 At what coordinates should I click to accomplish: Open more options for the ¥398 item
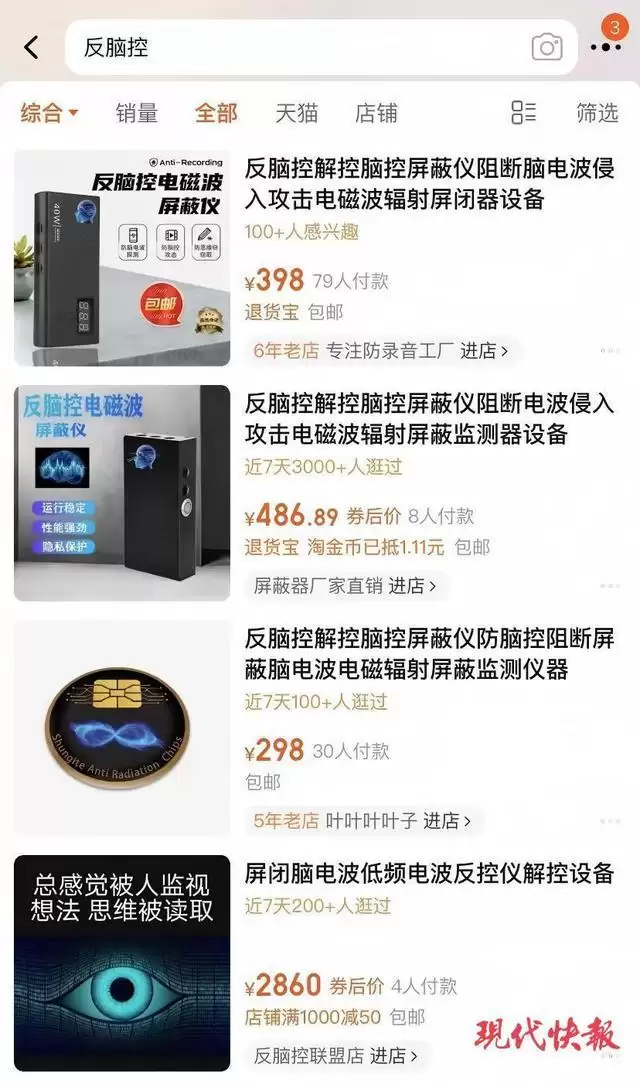610,351
